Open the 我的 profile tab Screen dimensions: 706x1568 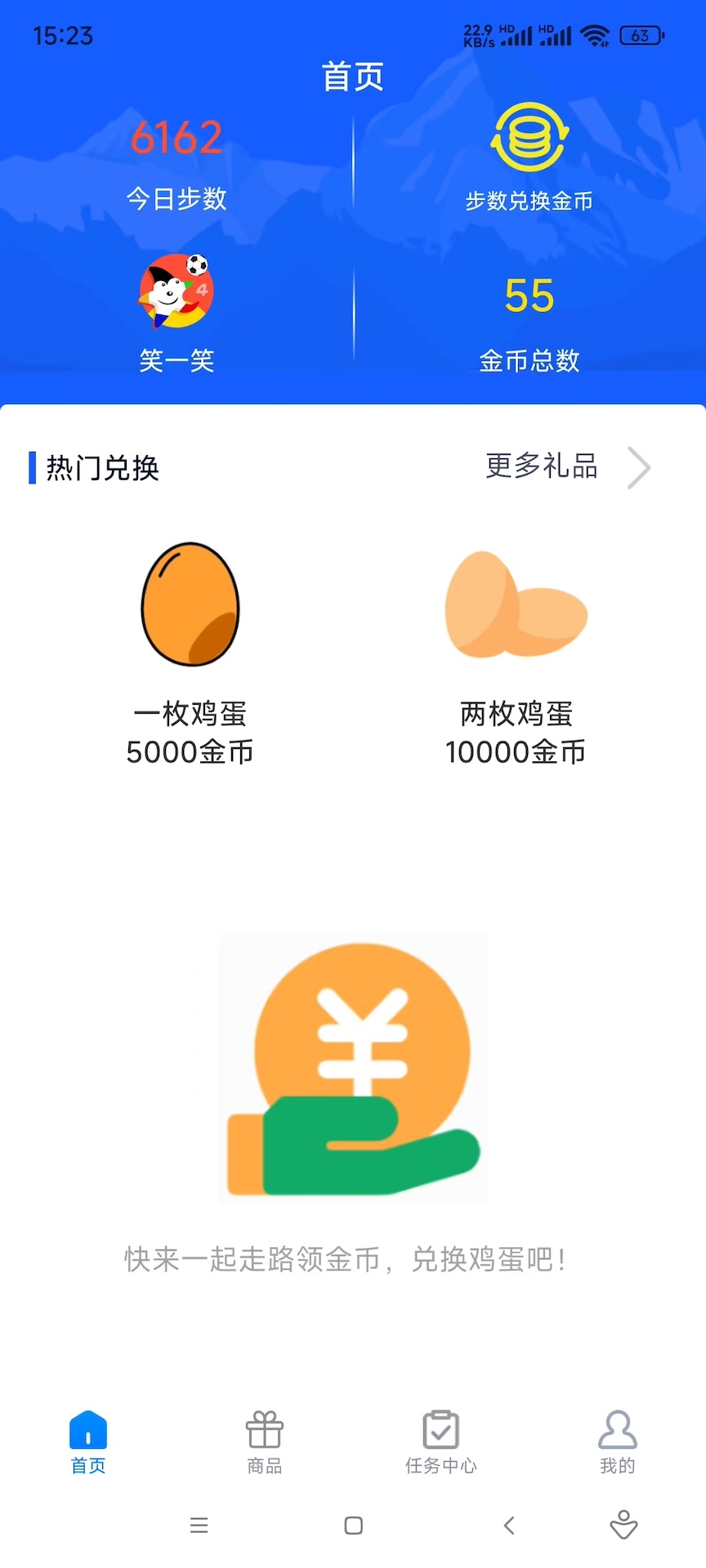tap(617, 1441)
